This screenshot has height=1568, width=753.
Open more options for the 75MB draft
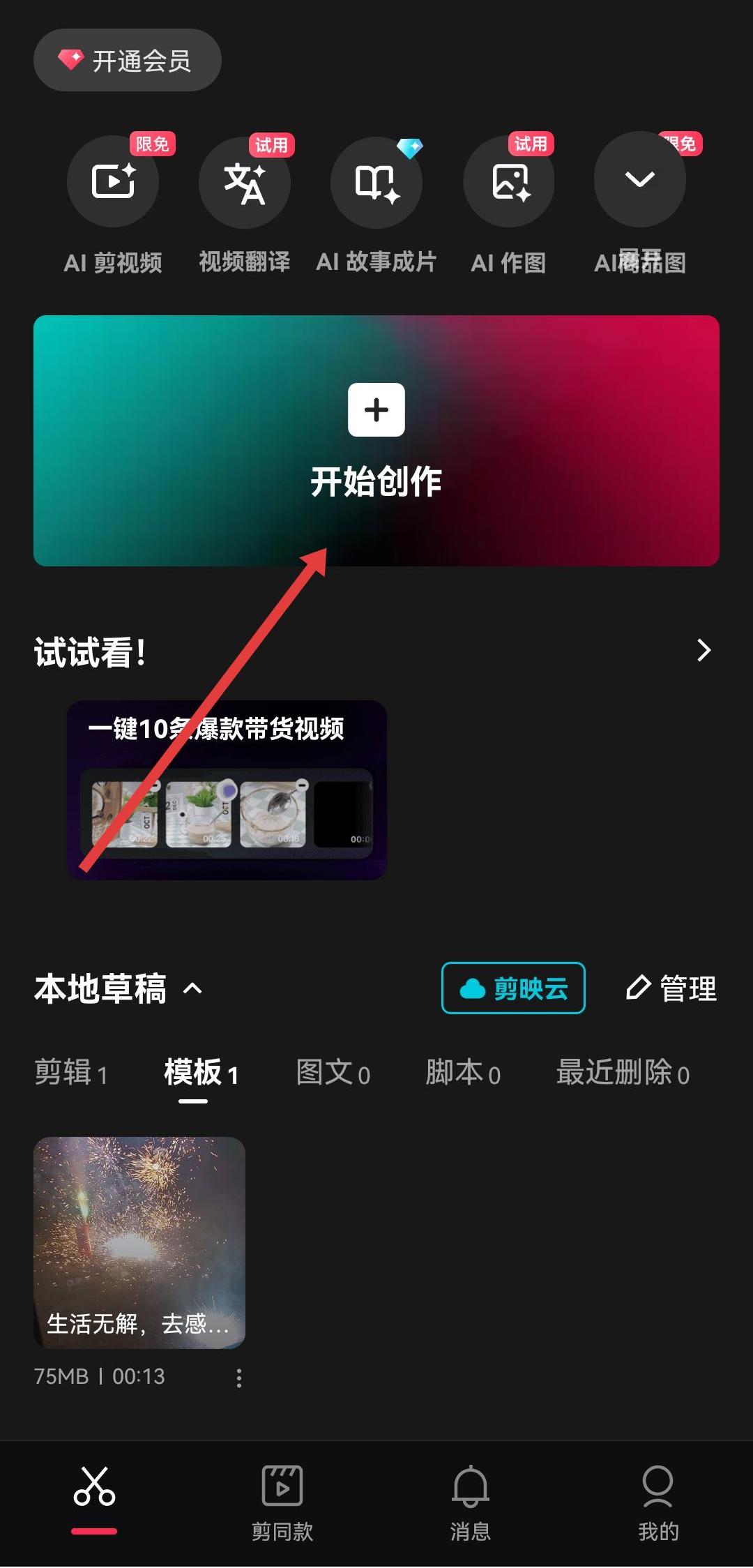(238, 1378)
